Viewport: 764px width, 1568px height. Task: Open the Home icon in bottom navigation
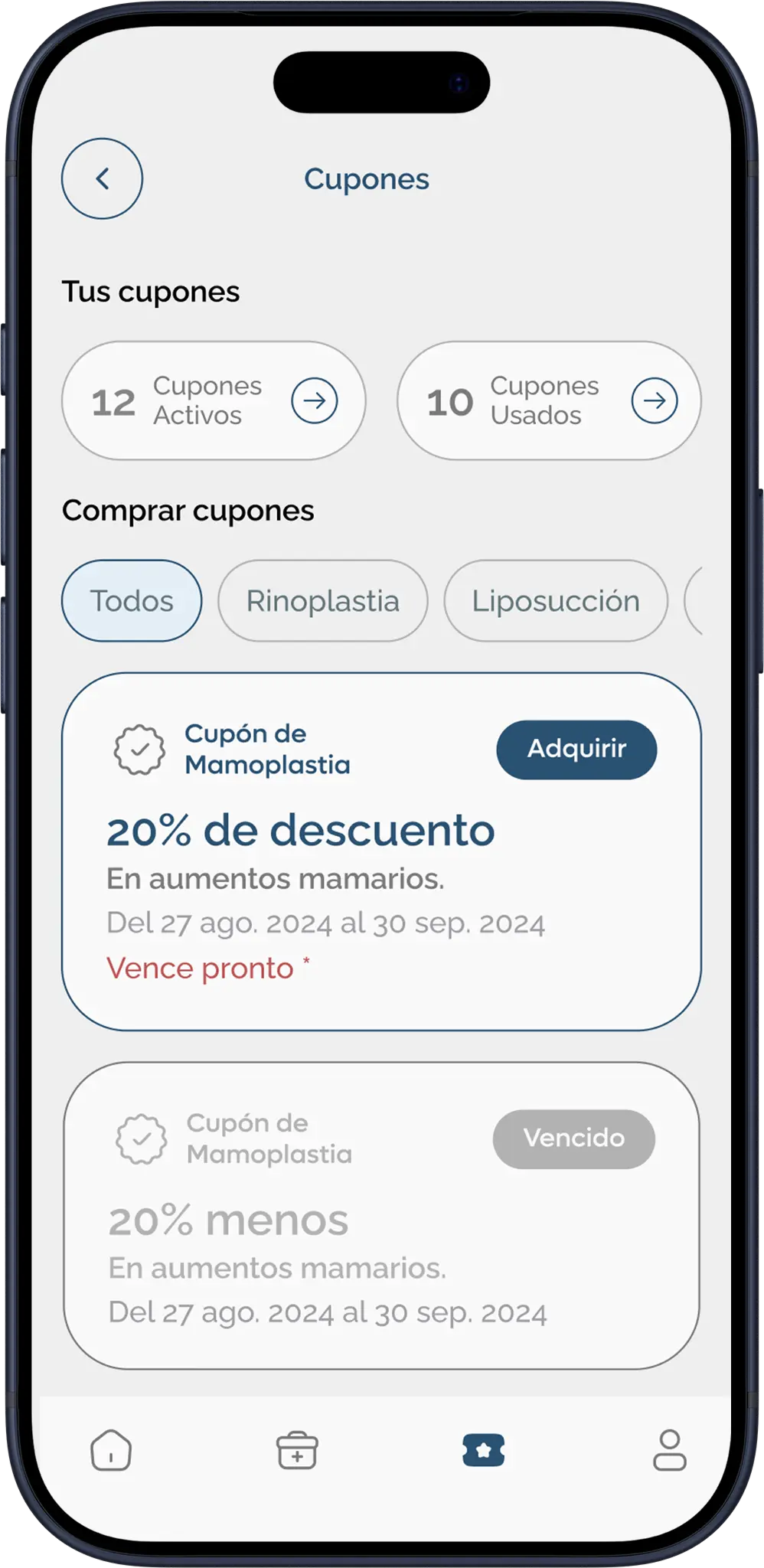click(111, 1449)
